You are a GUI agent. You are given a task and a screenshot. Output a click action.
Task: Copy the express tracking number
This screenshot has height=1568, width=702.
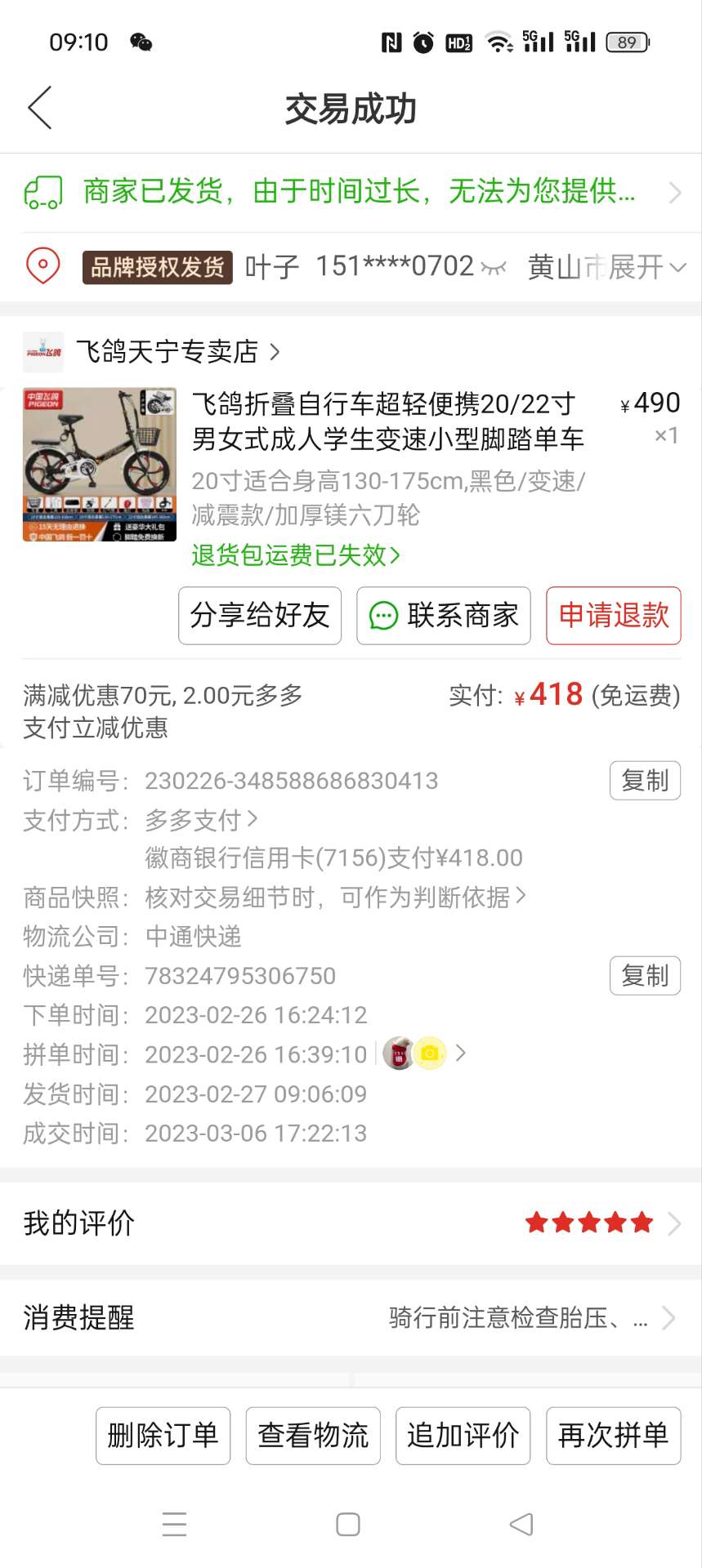coord(644,976)
